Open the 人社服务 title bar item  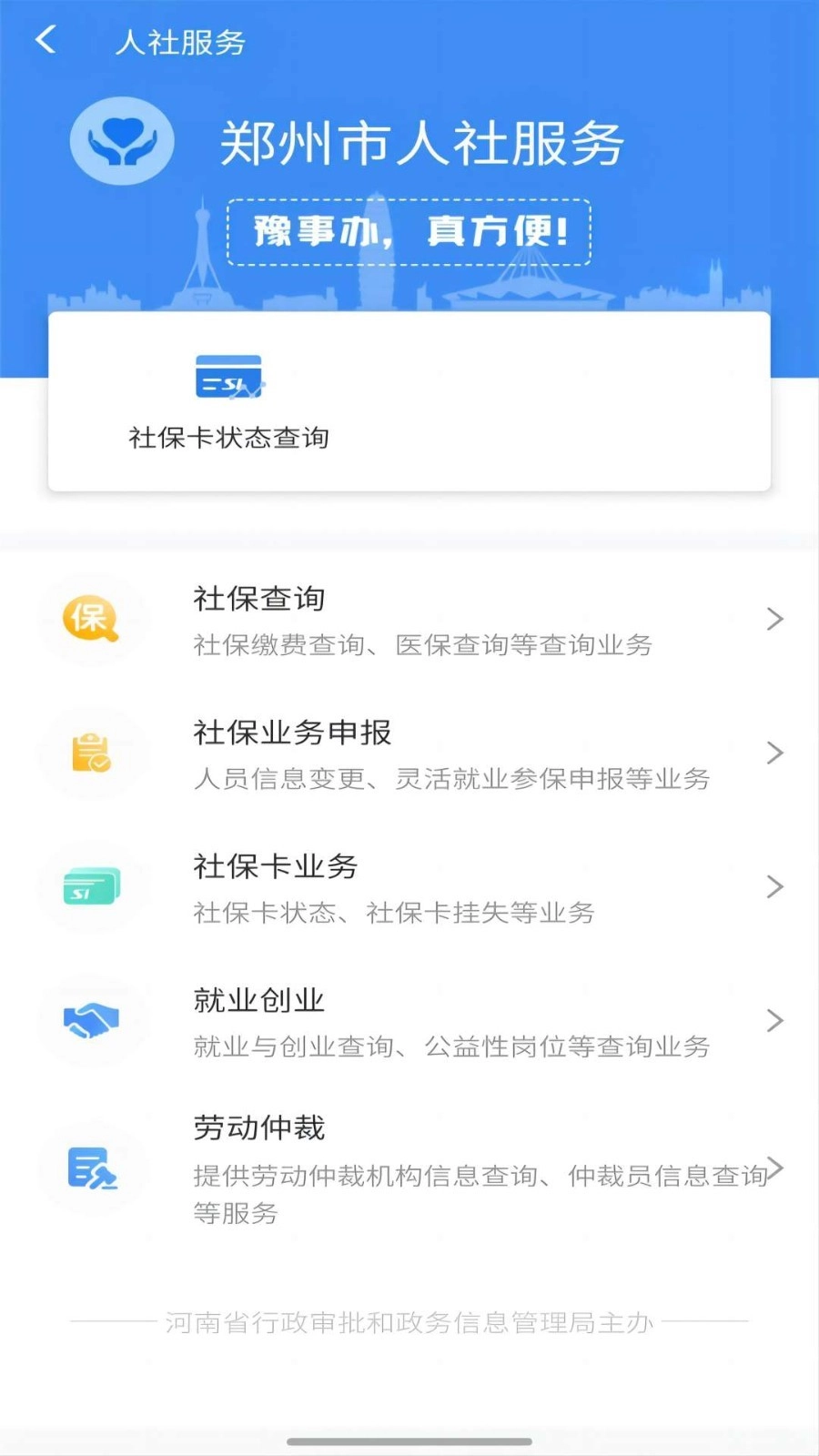178,40
